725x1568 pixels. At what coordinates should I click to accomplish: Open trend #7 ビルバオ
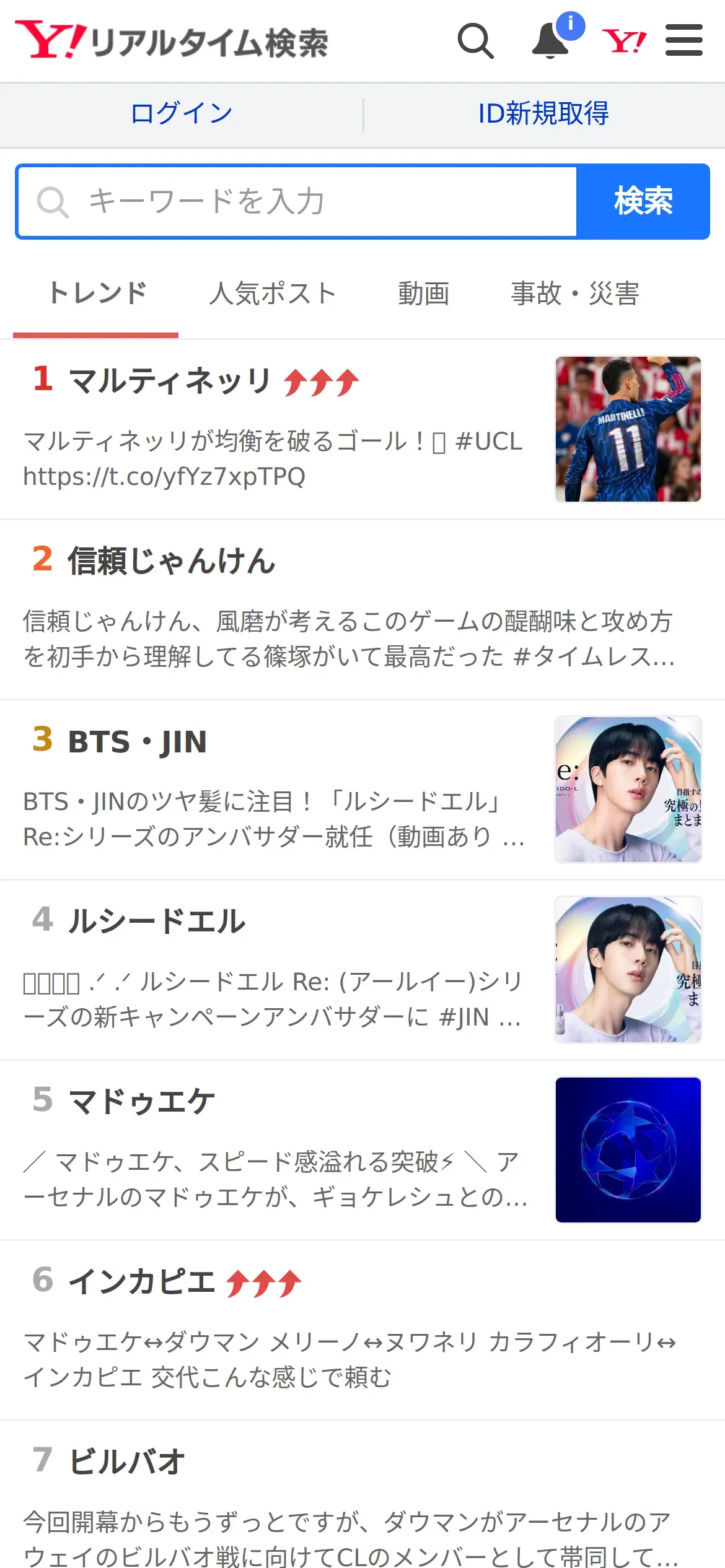[x=127, y=1462]
